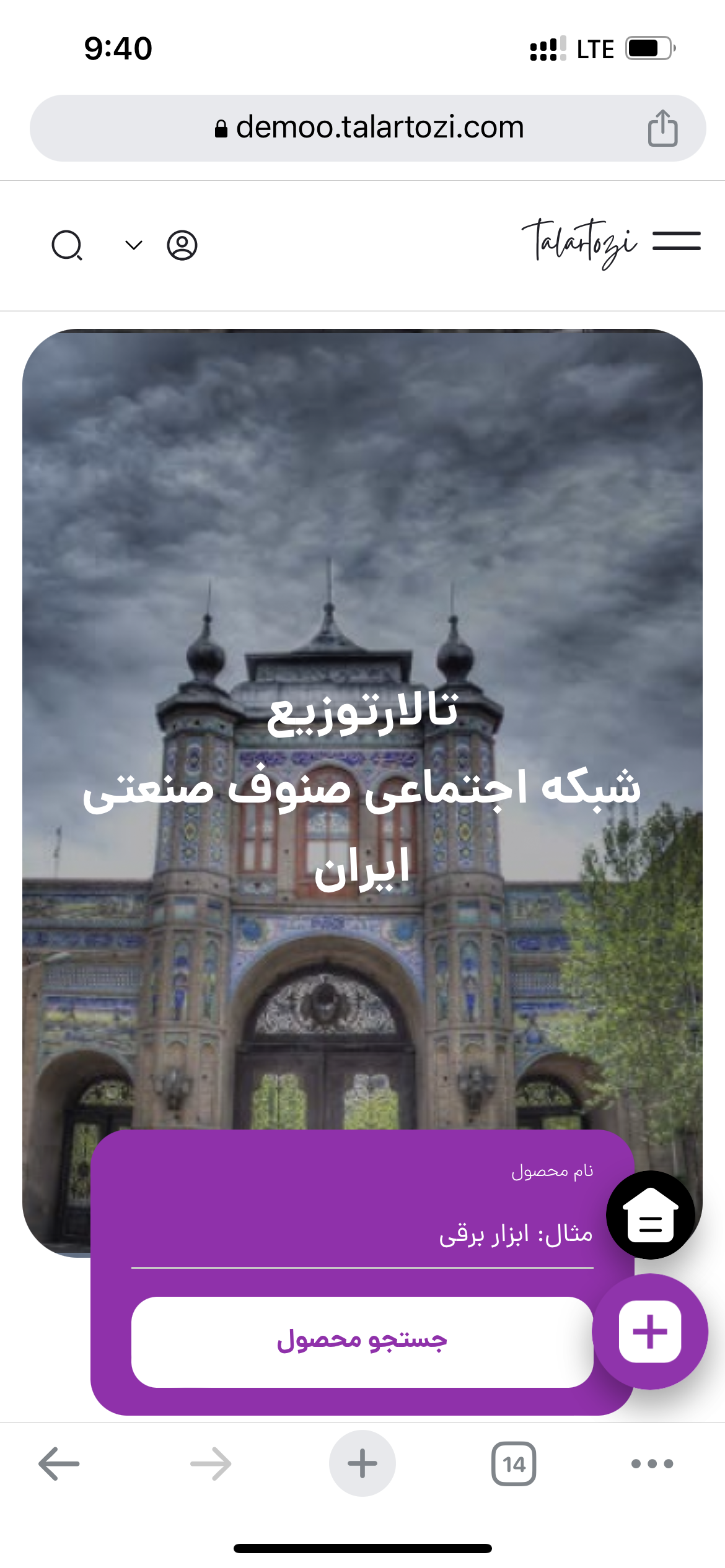725x1568 pixels.
Task: Open the Safari share sheet
Action: pyautogui.click(x=662, y=126)
